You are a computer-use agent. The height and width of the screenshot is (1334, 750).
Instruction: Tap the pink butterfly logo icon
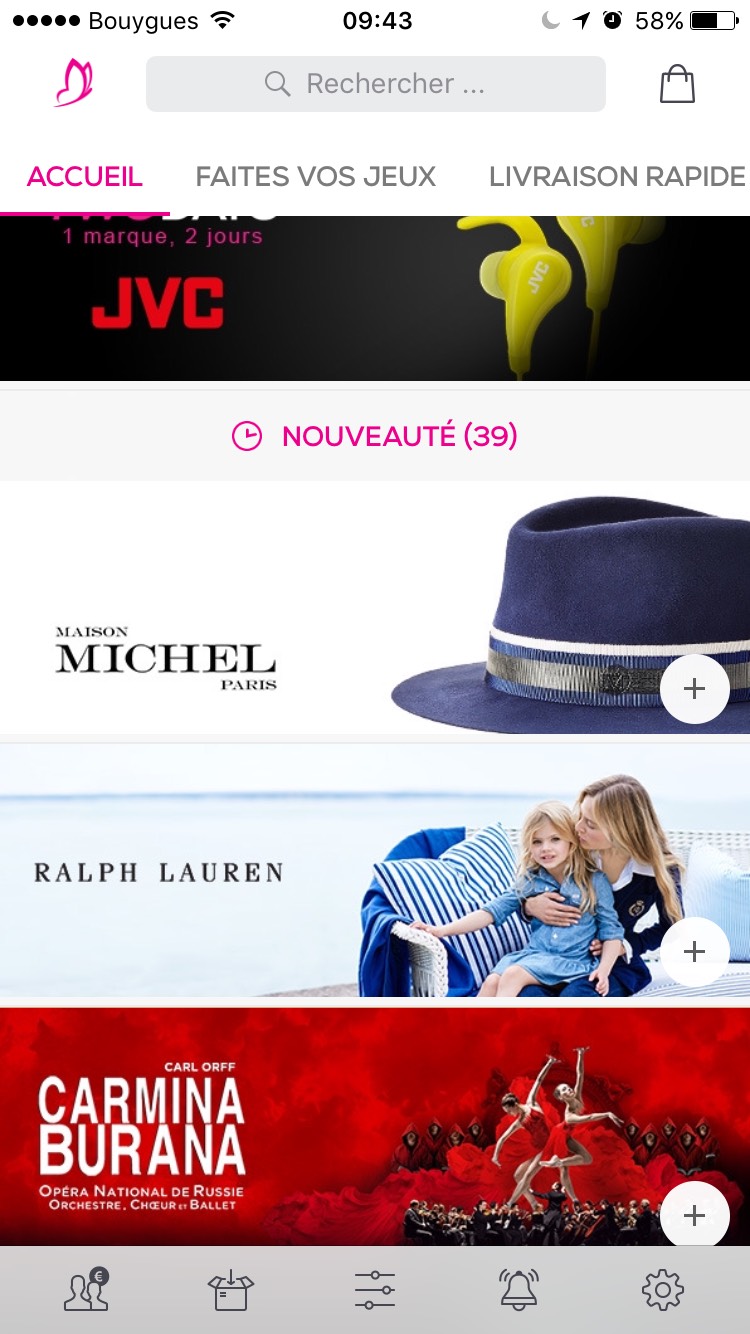pyautogui.click(x=74, y=83)
